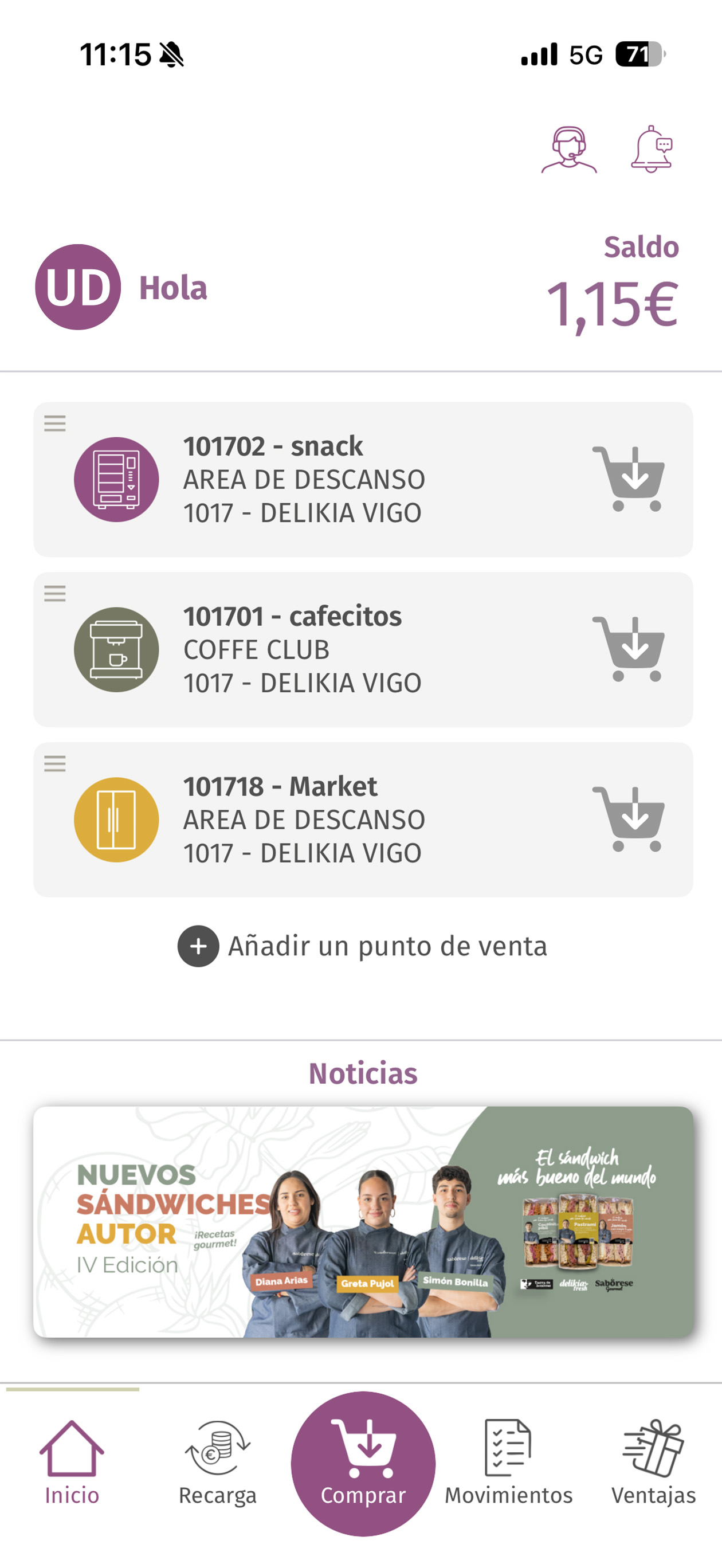Open the Ventajas tab
Screen dimensions: 722x1568
(653, 1463)
